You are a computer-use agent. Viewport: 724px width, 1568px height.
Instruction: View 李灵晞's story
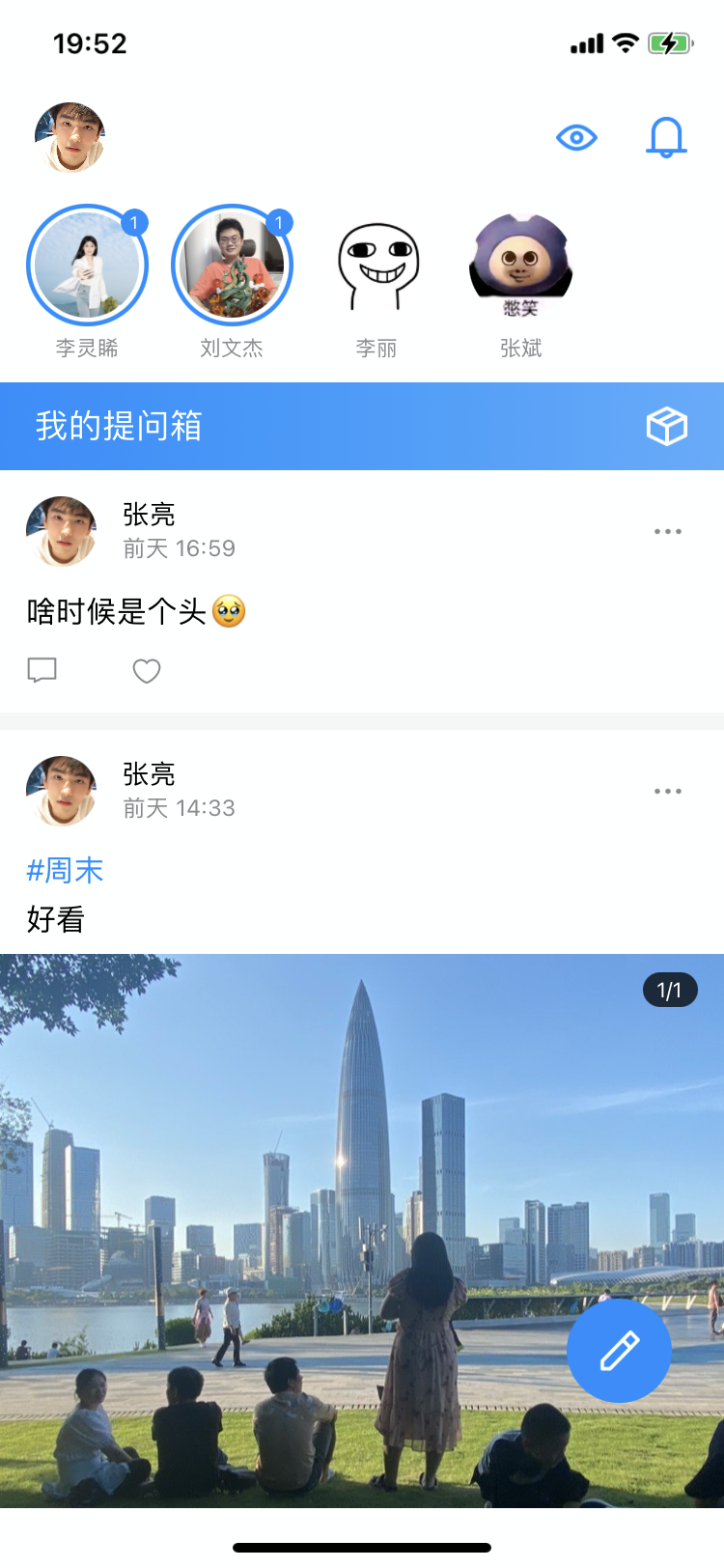[87, 266]
